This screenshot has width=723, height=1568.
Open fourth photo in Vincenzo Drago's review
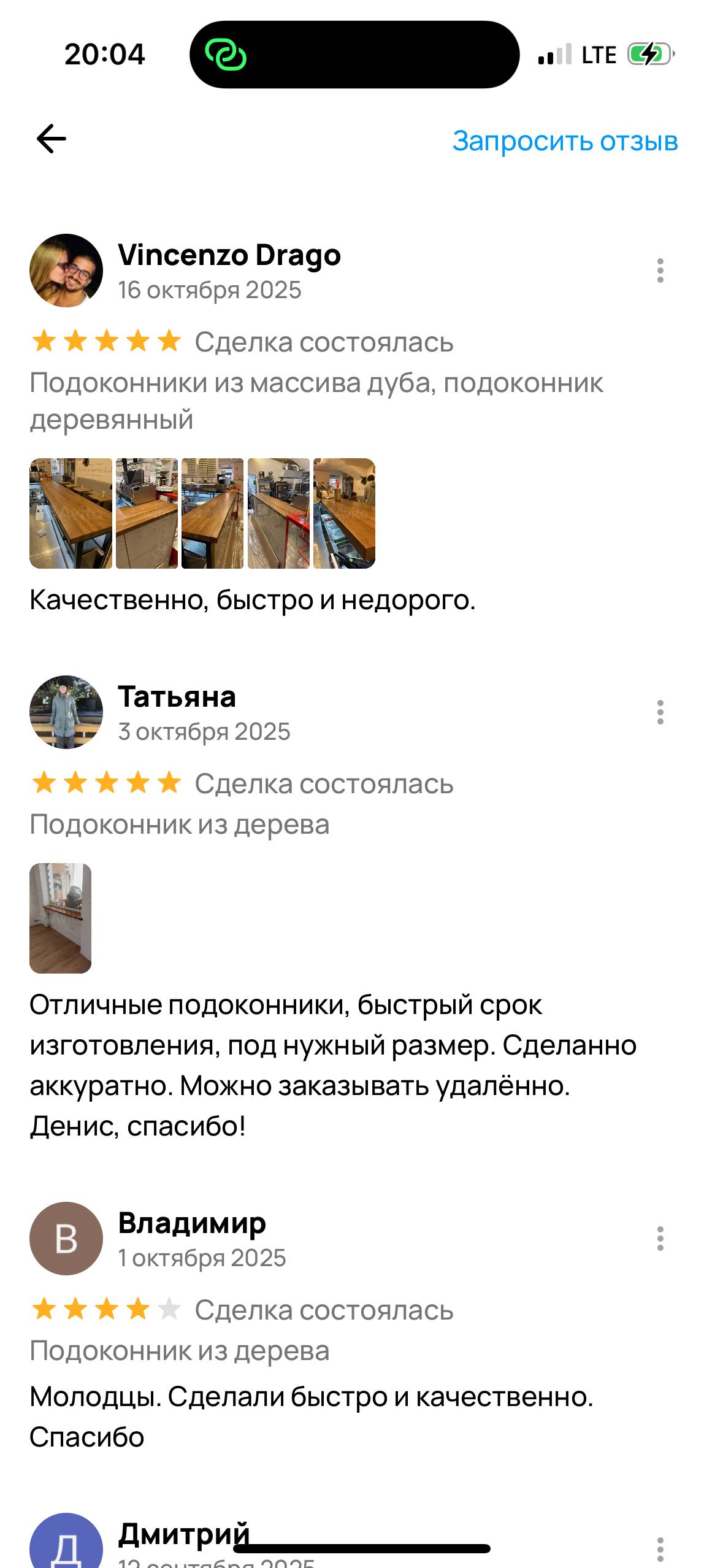pos(278,513)
